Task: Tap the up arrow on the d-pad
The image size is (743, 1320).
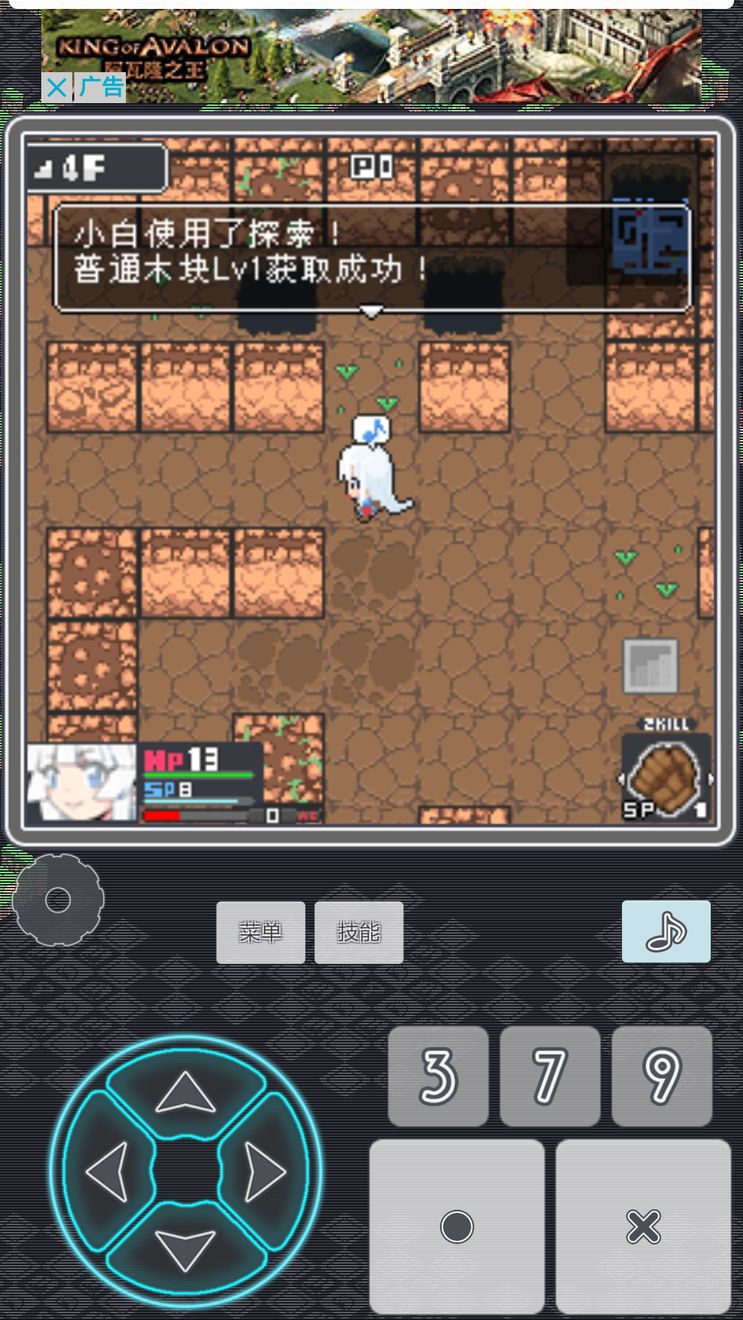Action: pyautogui.click(x=186, y=1092)
